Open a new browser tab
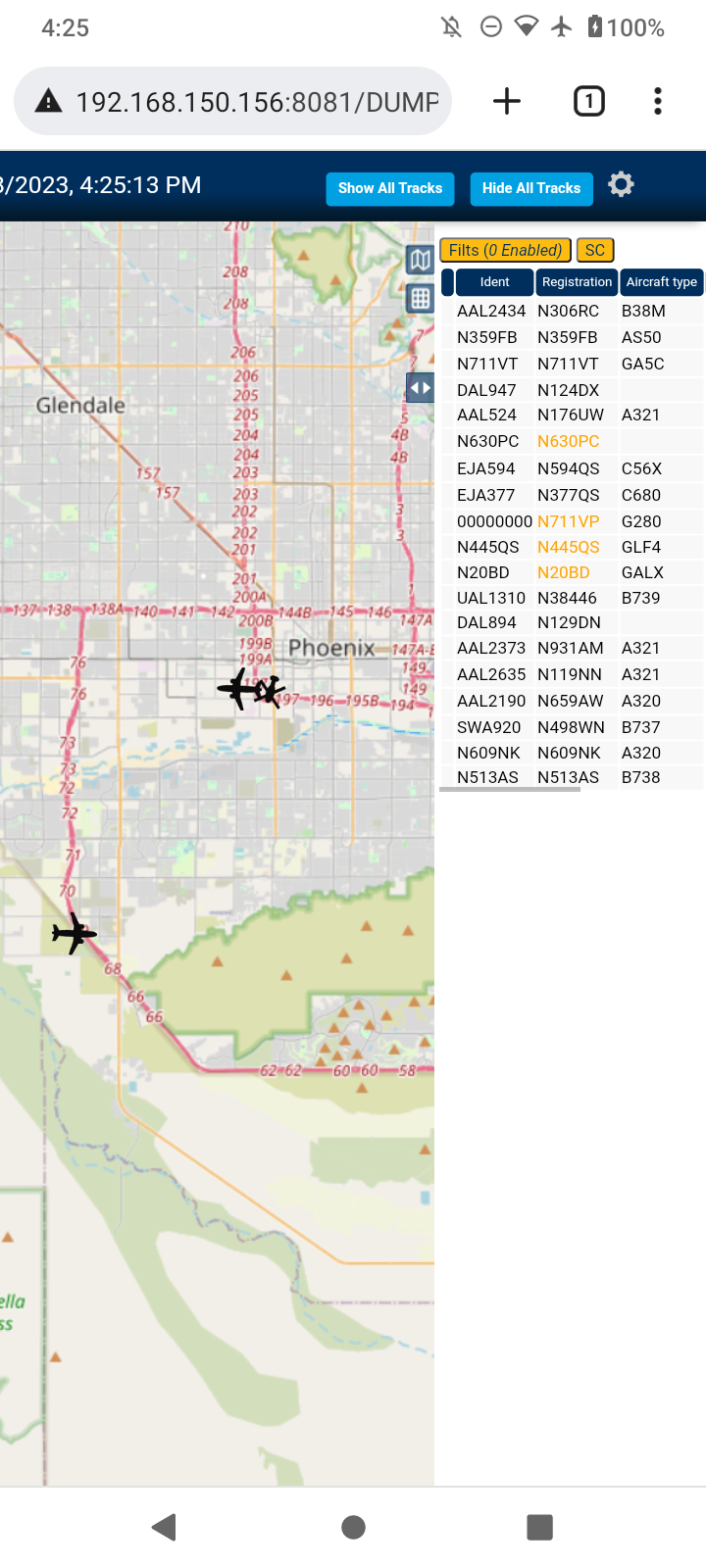This screenshot has height=1568, width=706. click(x=507, y=101)
